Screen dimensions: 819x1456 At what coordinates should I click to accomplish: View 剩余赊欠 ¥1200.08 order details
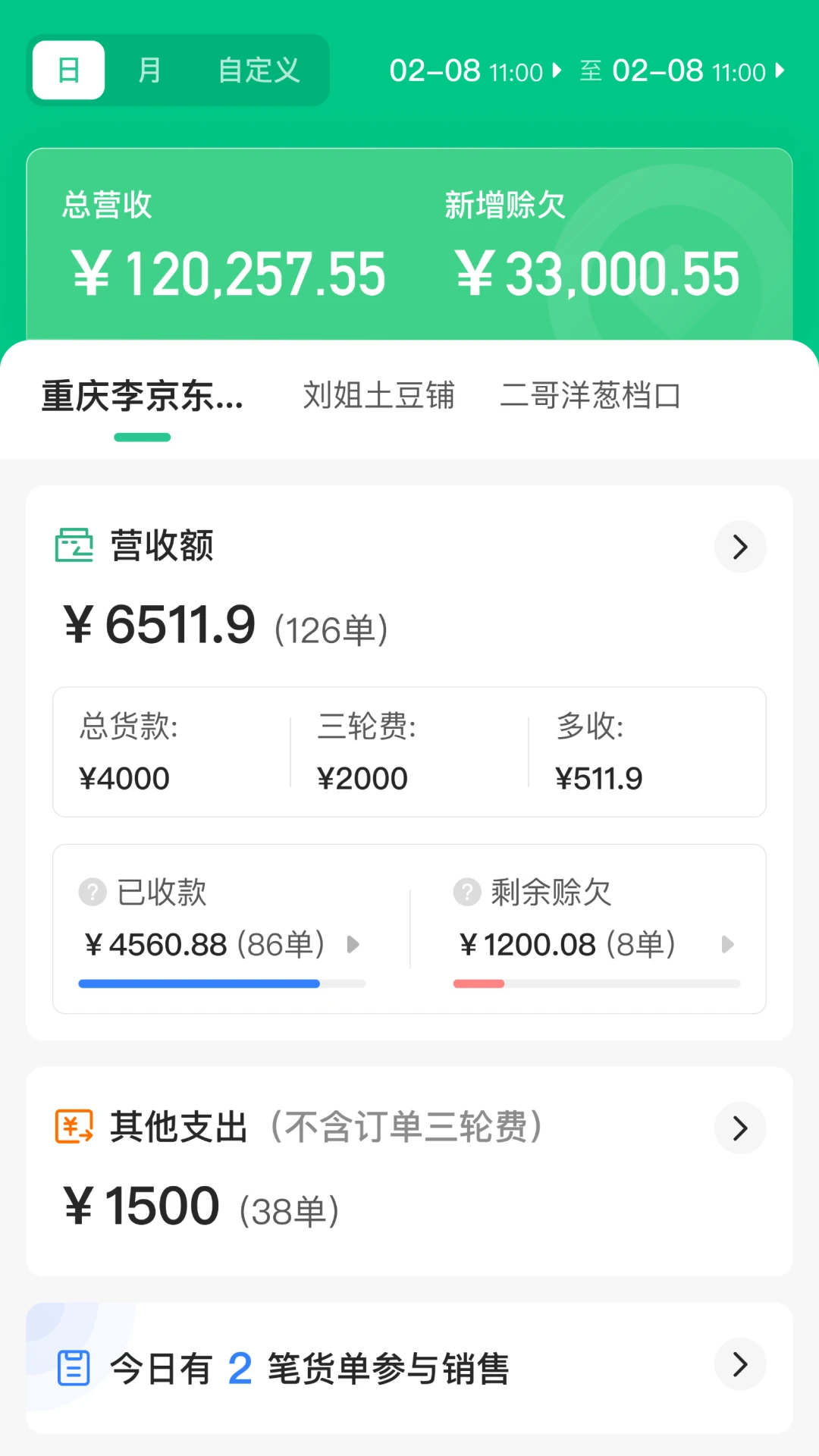point(596,945)
